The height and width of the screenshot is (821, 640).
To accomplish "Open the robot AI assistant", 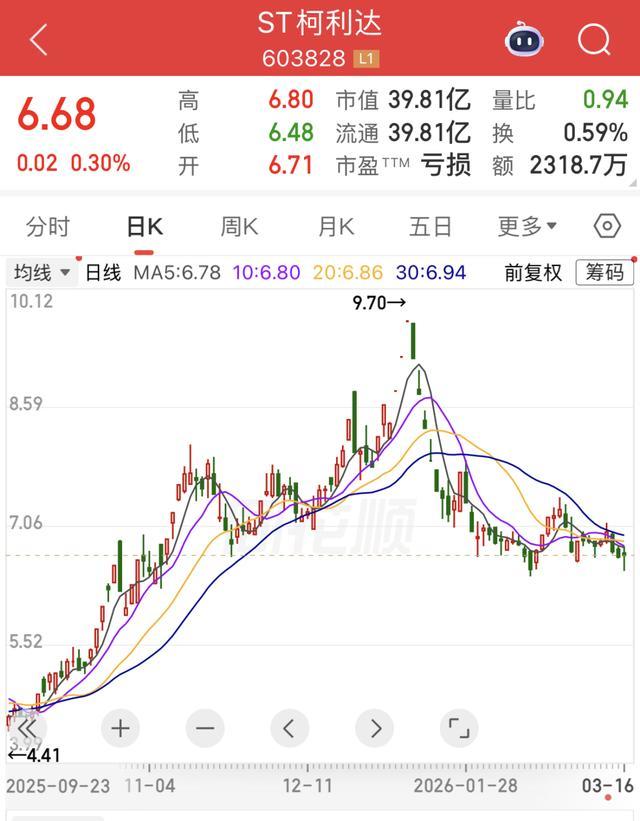I will [524, 40].
